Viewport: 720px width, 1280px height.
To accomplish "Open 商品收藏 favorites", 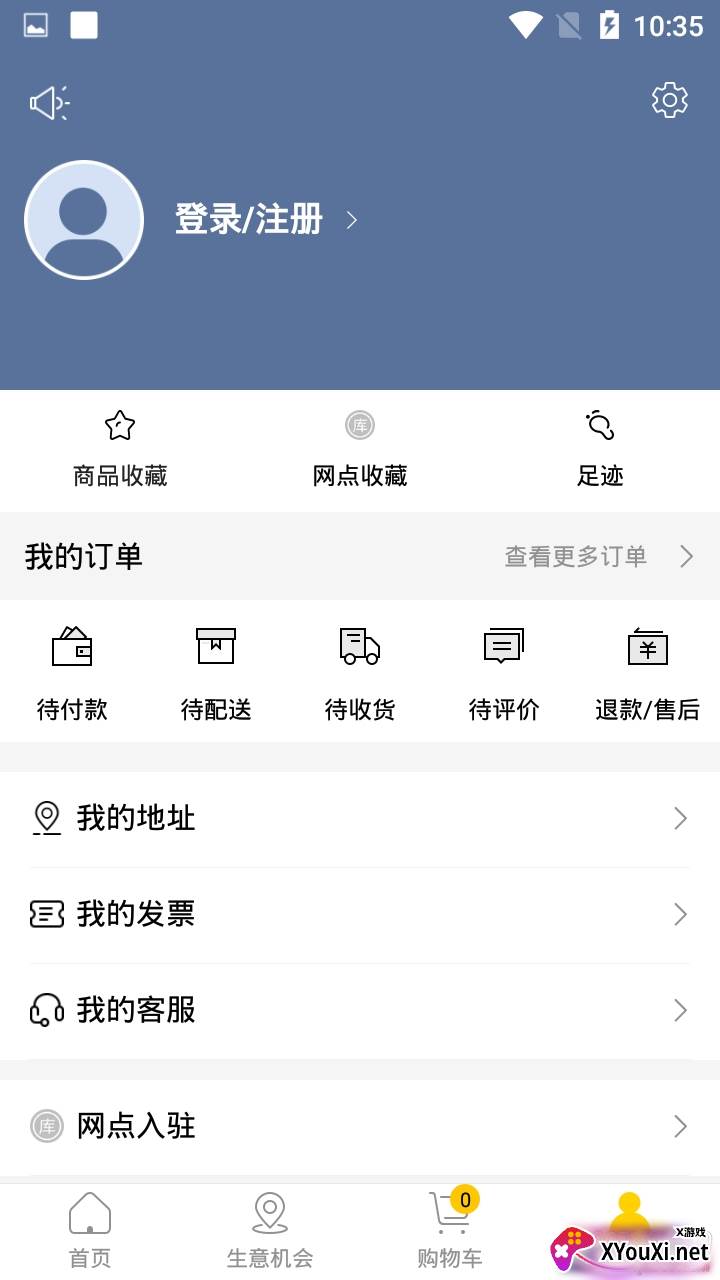I will [x=120, y=449].
